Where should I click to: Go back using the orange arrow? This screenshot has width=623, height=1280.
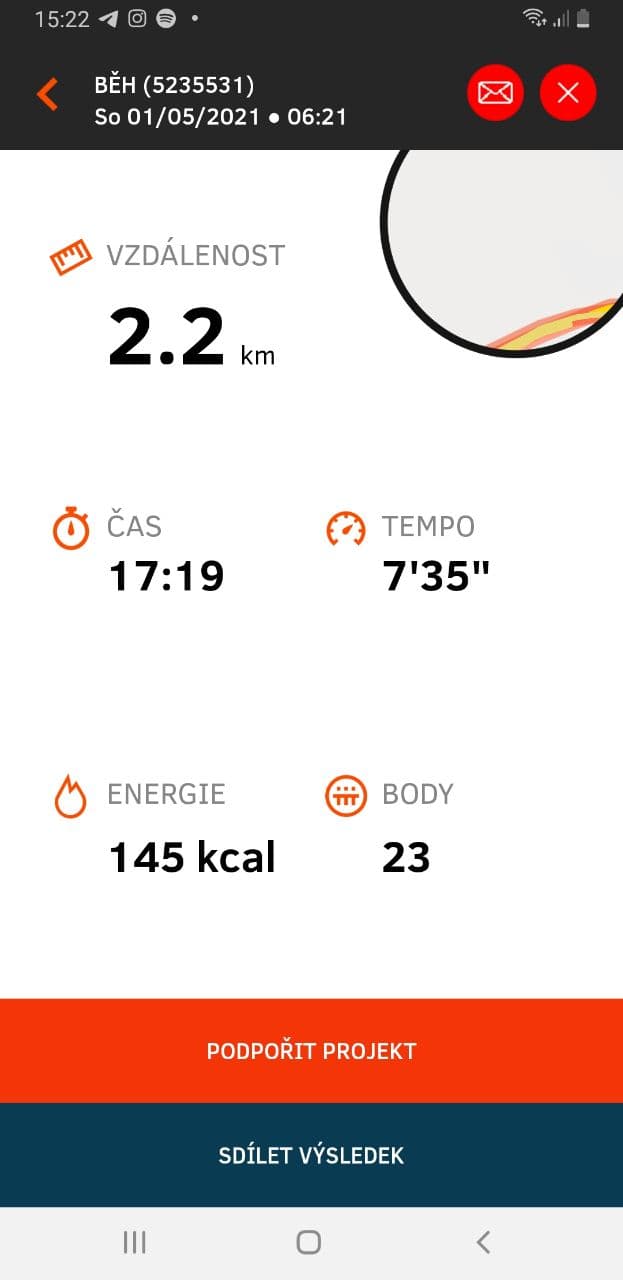(x=47, y=93)
